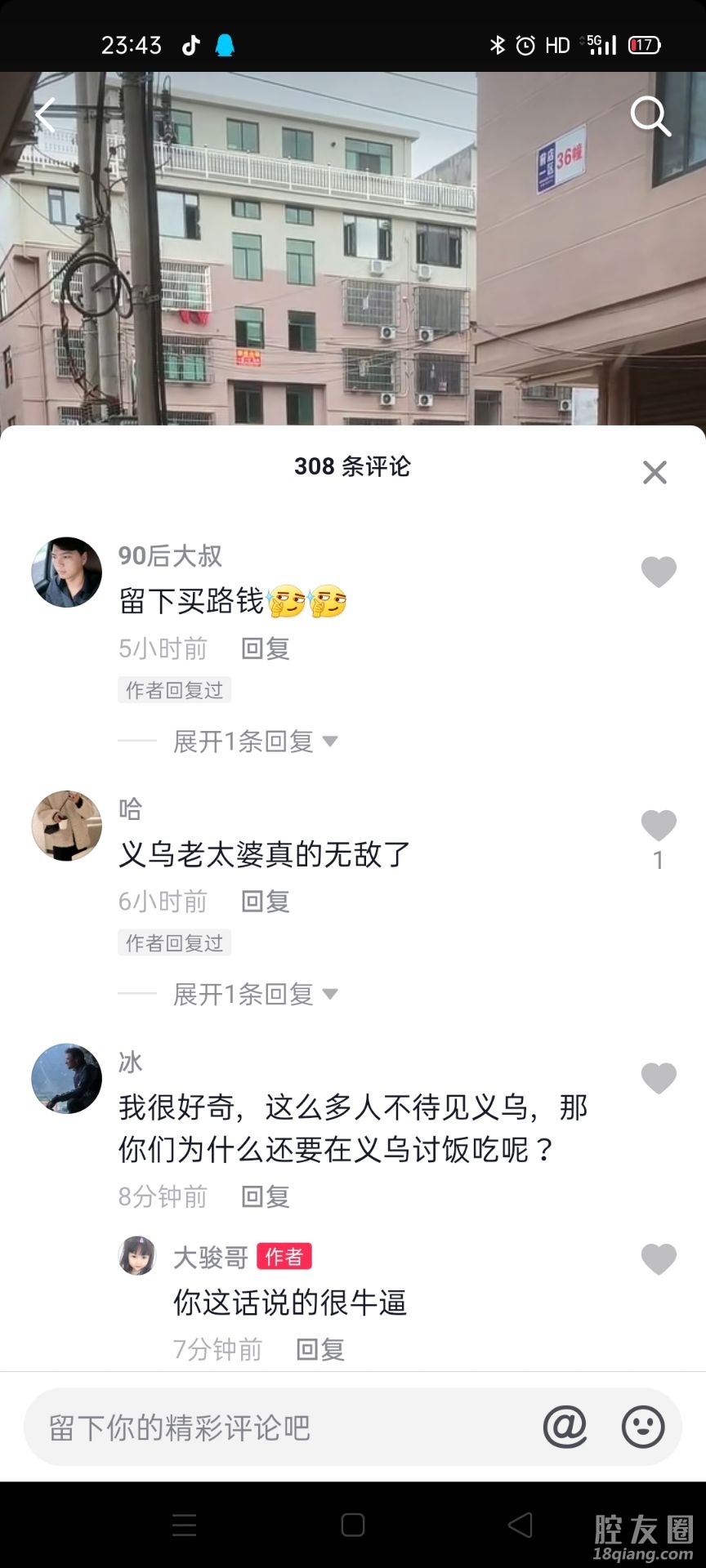Go back using the top-left arrow

(46, 115)
